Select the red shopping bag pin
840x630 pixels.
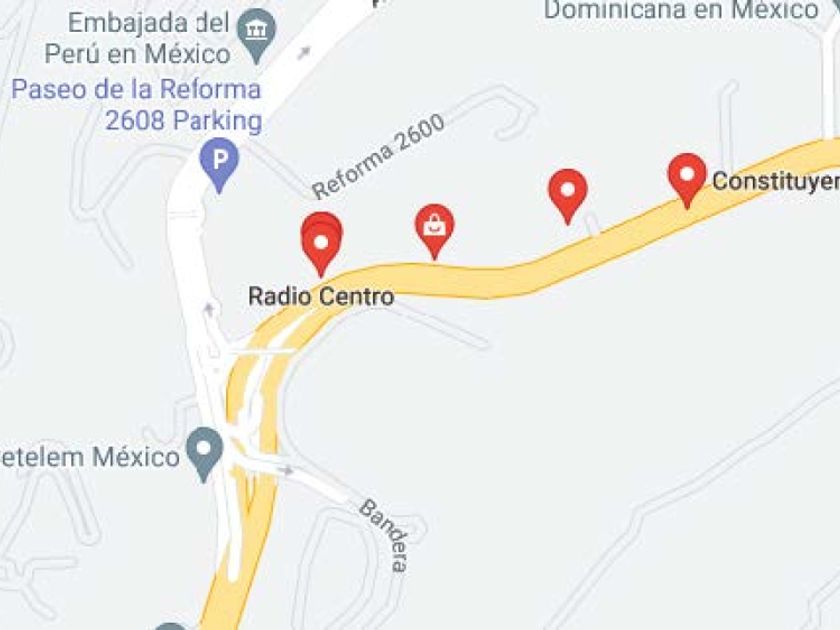[434, 225]
